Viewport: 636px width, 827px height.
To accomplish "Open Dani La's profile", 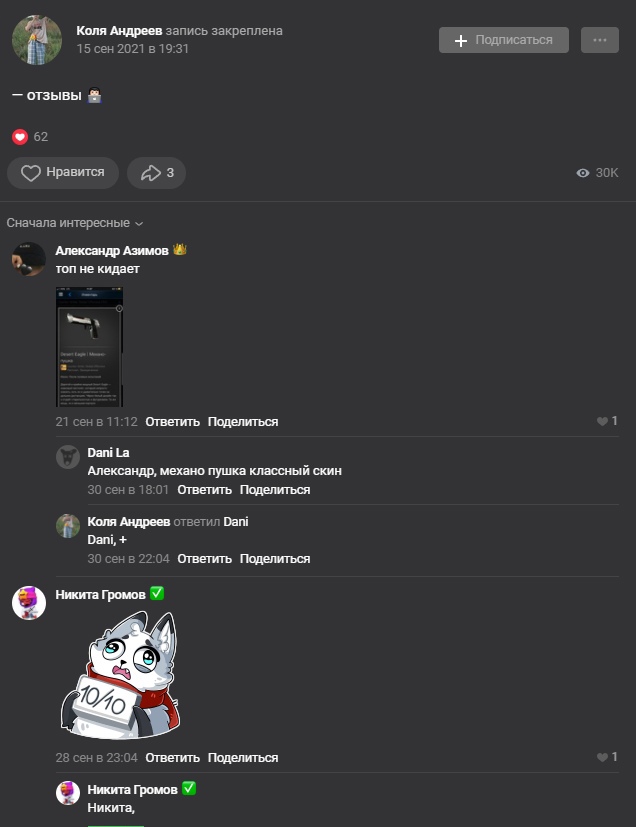I will click(108, 453).
